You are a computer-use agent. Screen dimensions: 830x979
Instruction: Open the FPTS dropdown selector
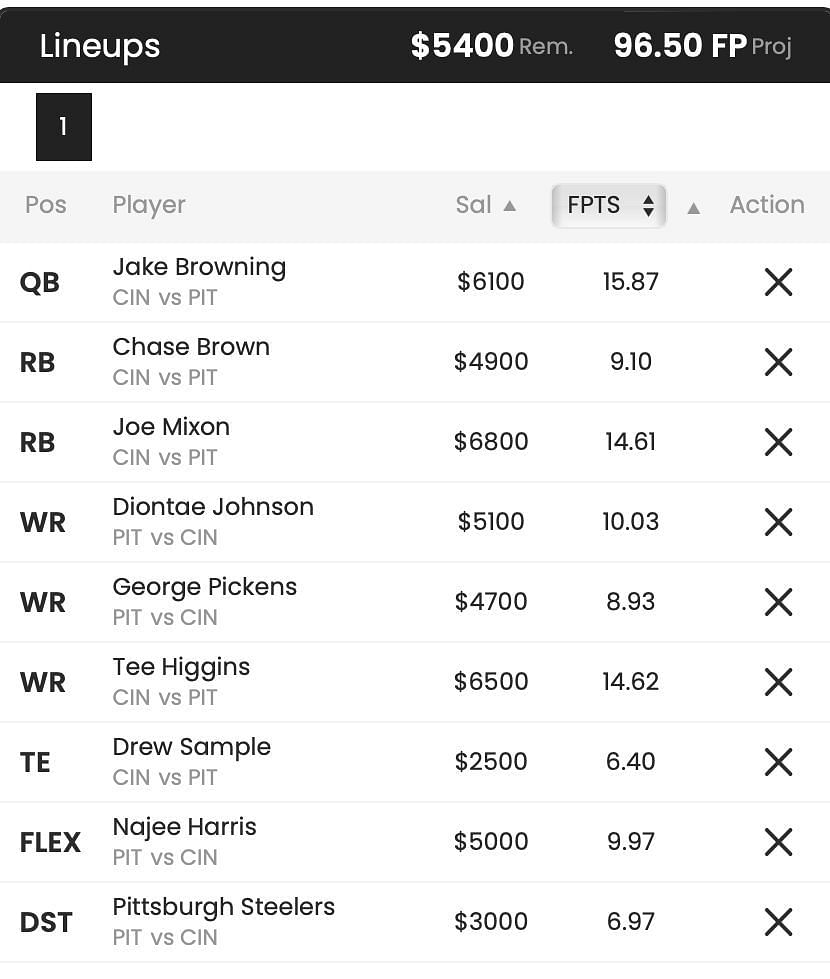click(608, 205)
